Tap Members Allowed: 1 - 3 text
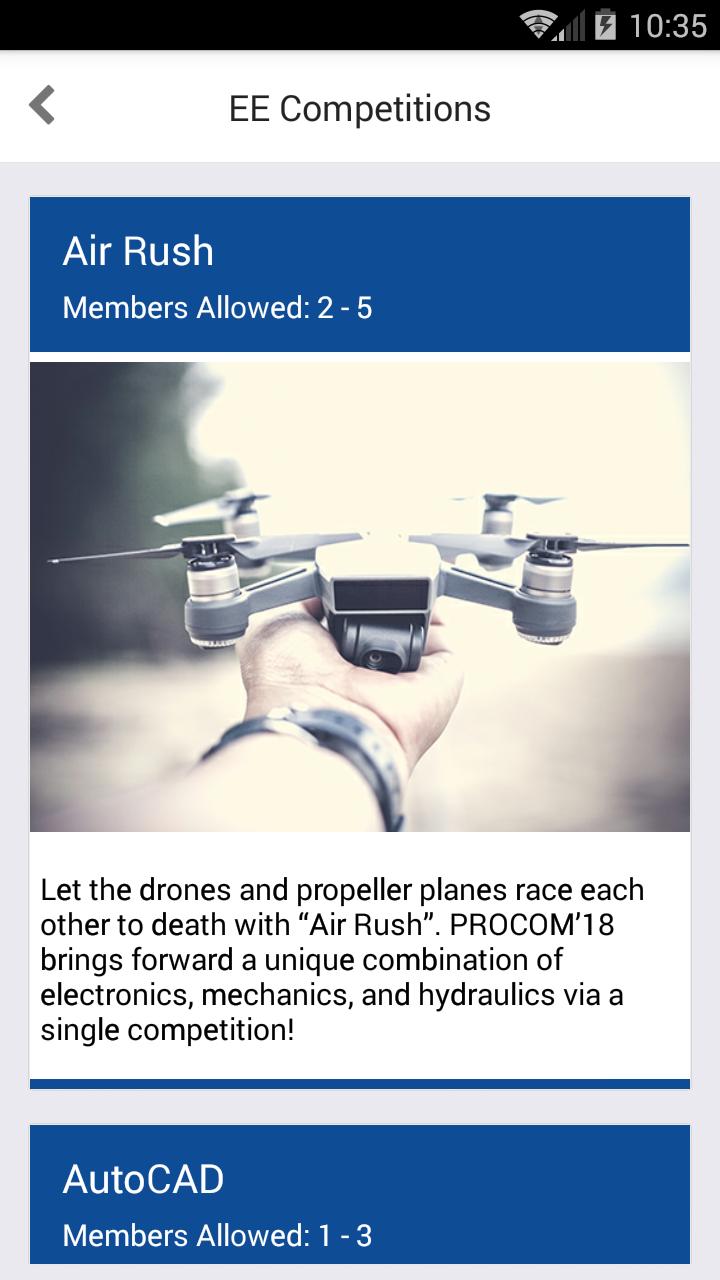Screen dimensions: 720x1280 [217, 1236]
